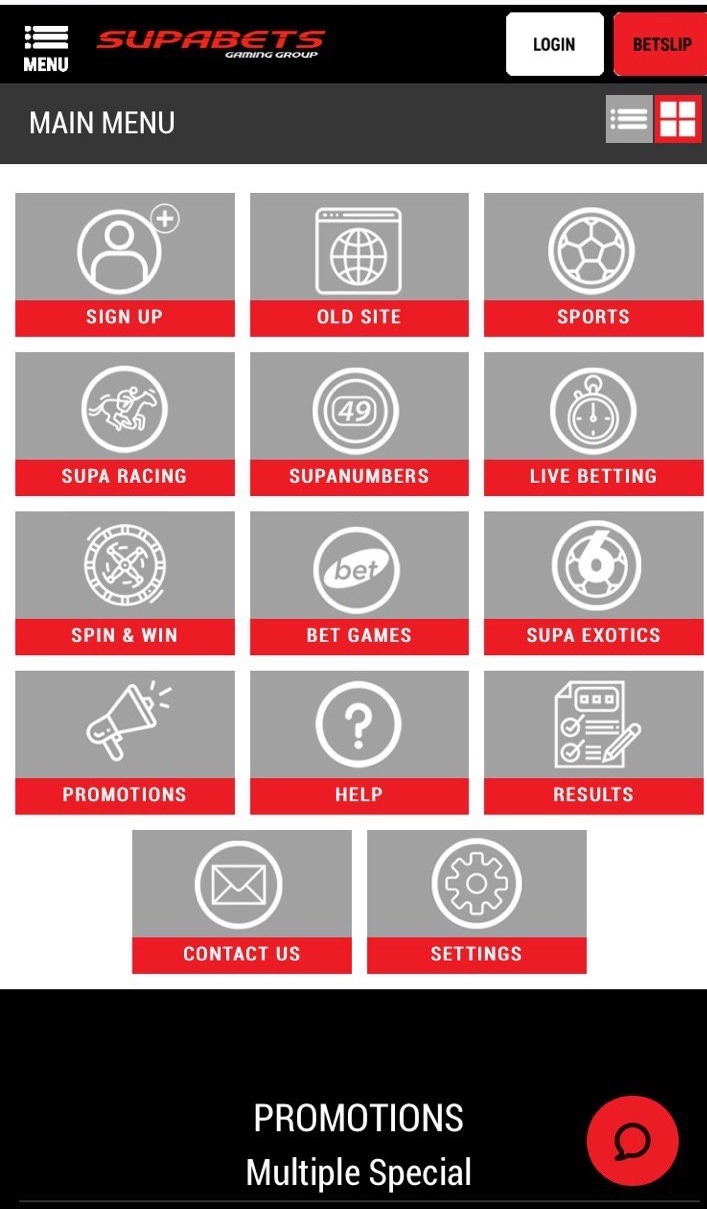
Task: Open SUPANUMBERS
Action: (x=359, y=423)
